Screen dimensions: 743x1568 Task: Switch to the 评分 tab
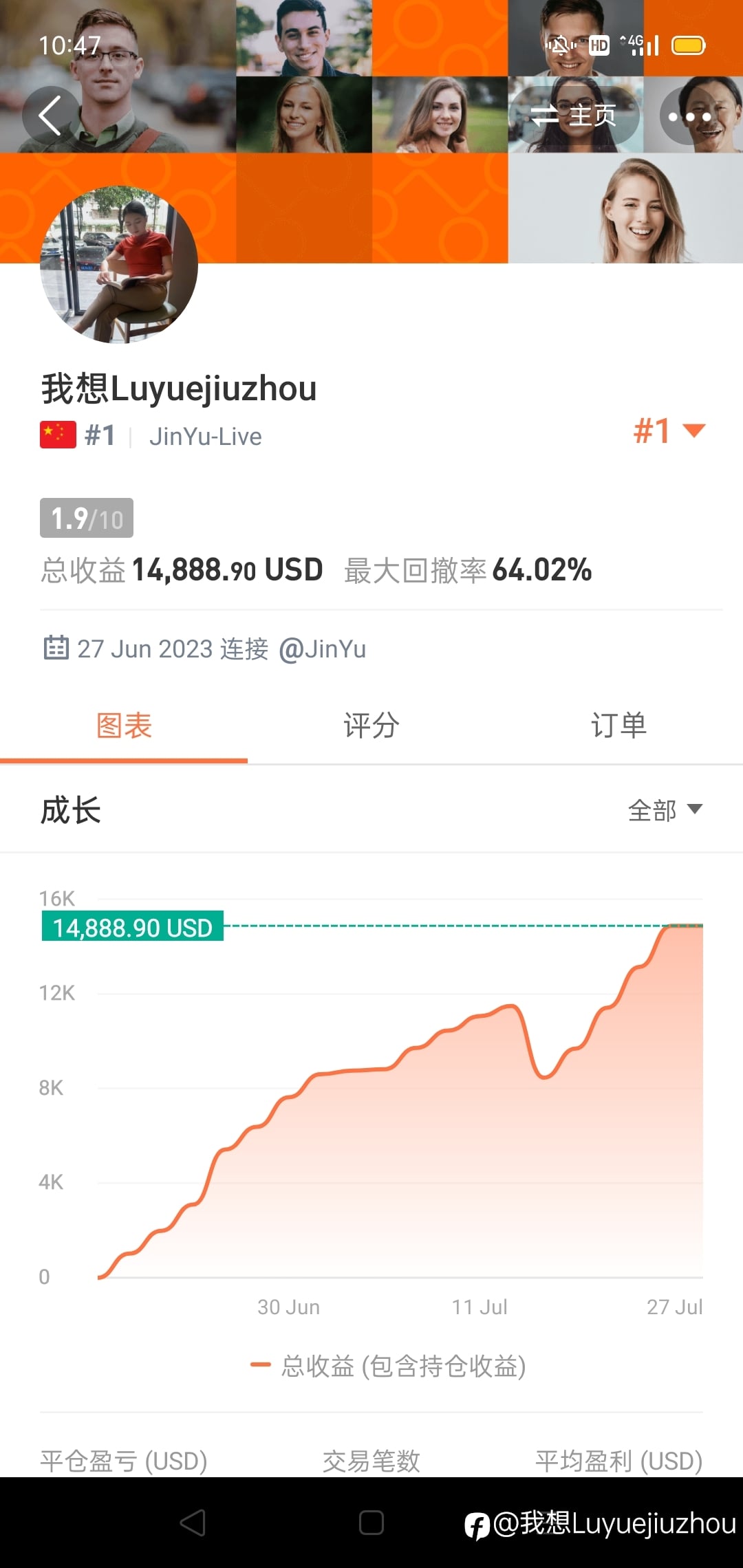[371, 726]
